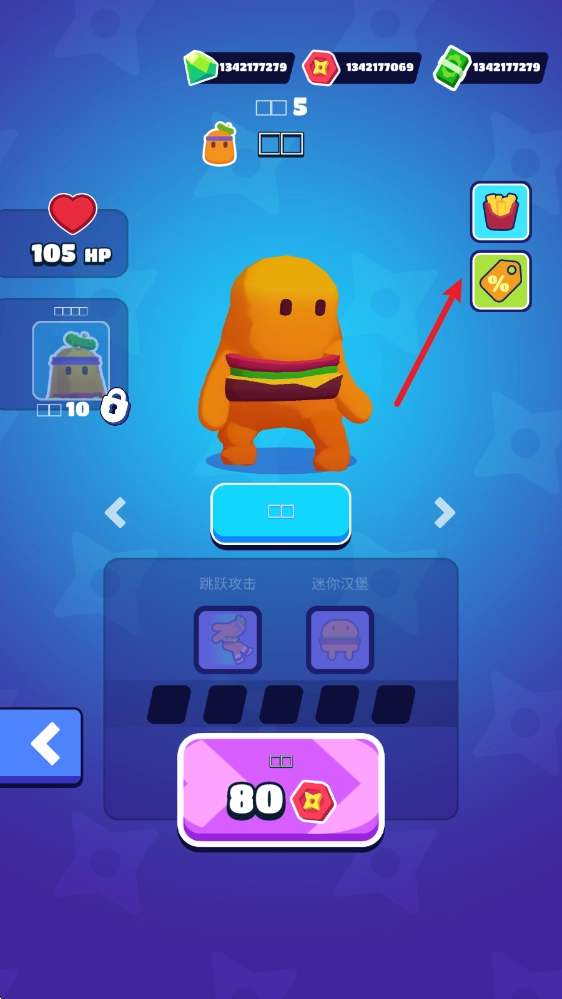View the mini burger skill icon
The height and width of the screenshot is (999, 562).
pos(340,640)
